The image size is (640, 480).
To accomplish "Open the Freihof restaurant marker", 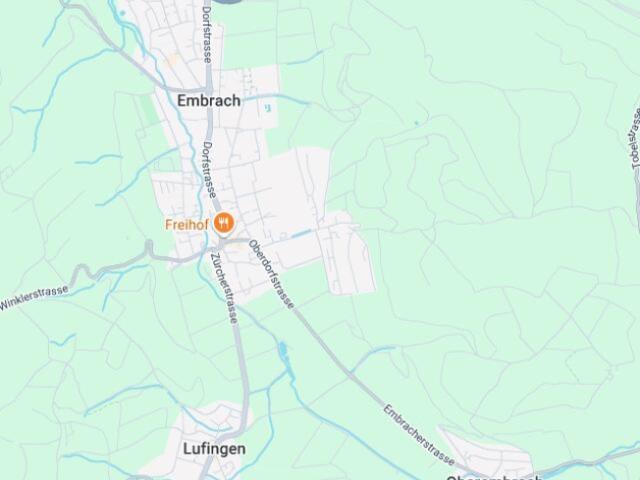I will (226, 222).
